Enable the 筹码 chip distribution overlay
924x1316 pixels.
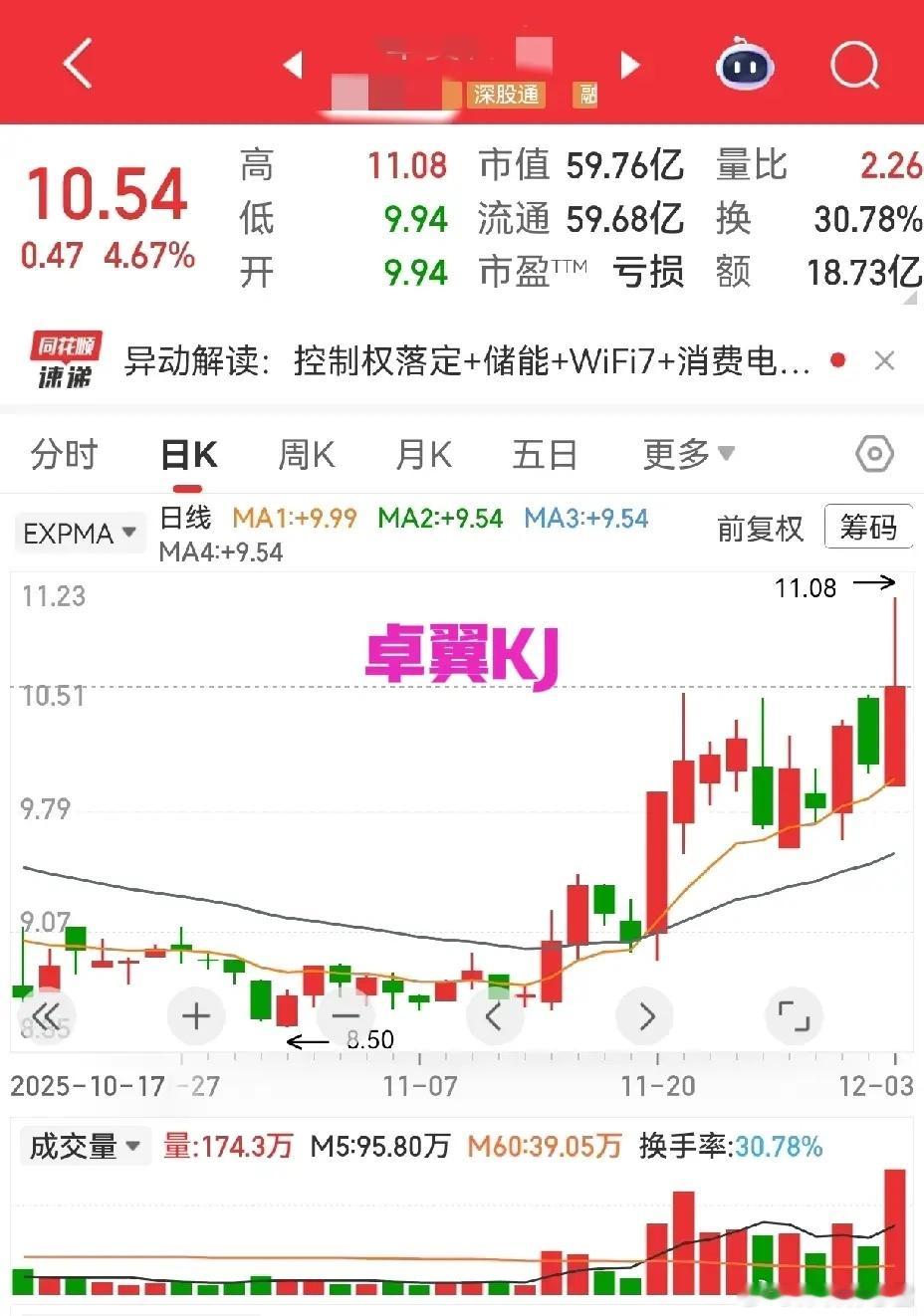click(868, 527)
